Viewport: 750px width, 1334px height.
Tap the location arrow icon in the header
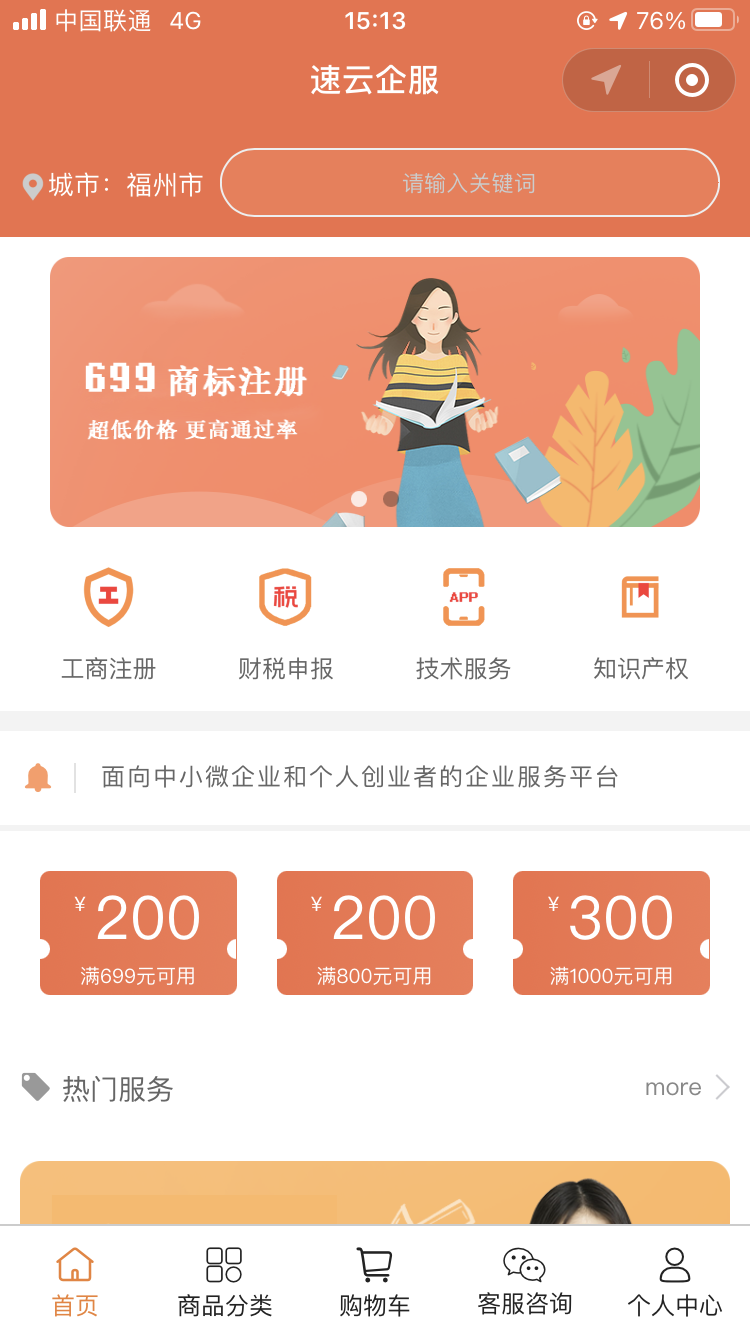(606, 80)
